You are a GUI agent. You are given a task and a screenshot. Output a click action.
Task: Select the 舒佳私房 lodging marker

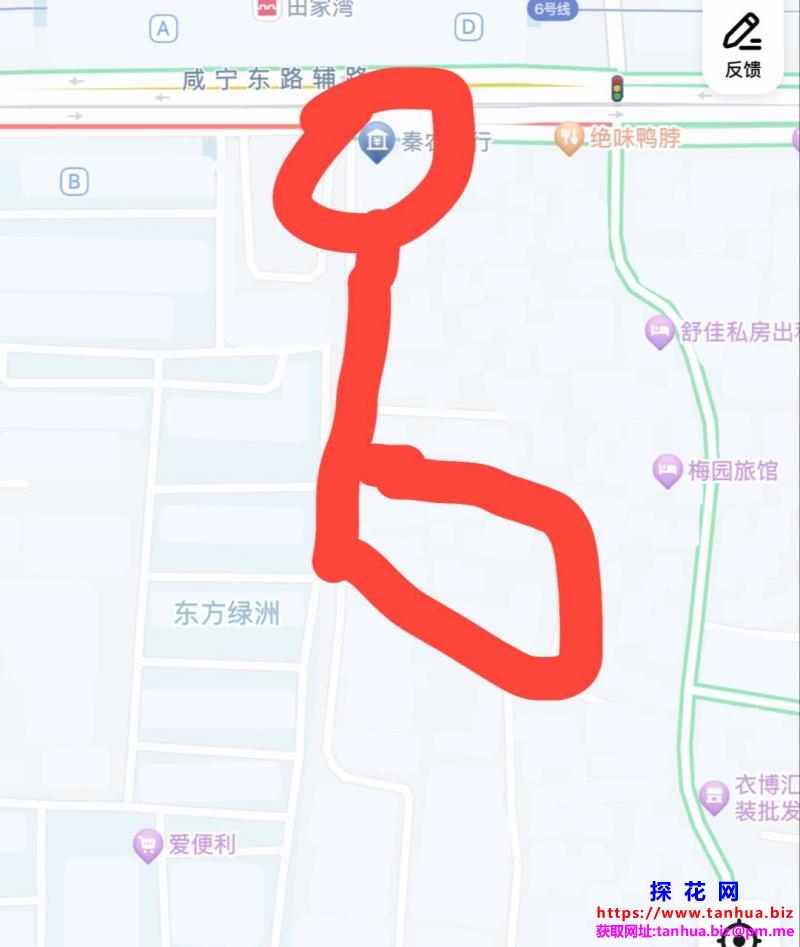[x=659, y=332]
